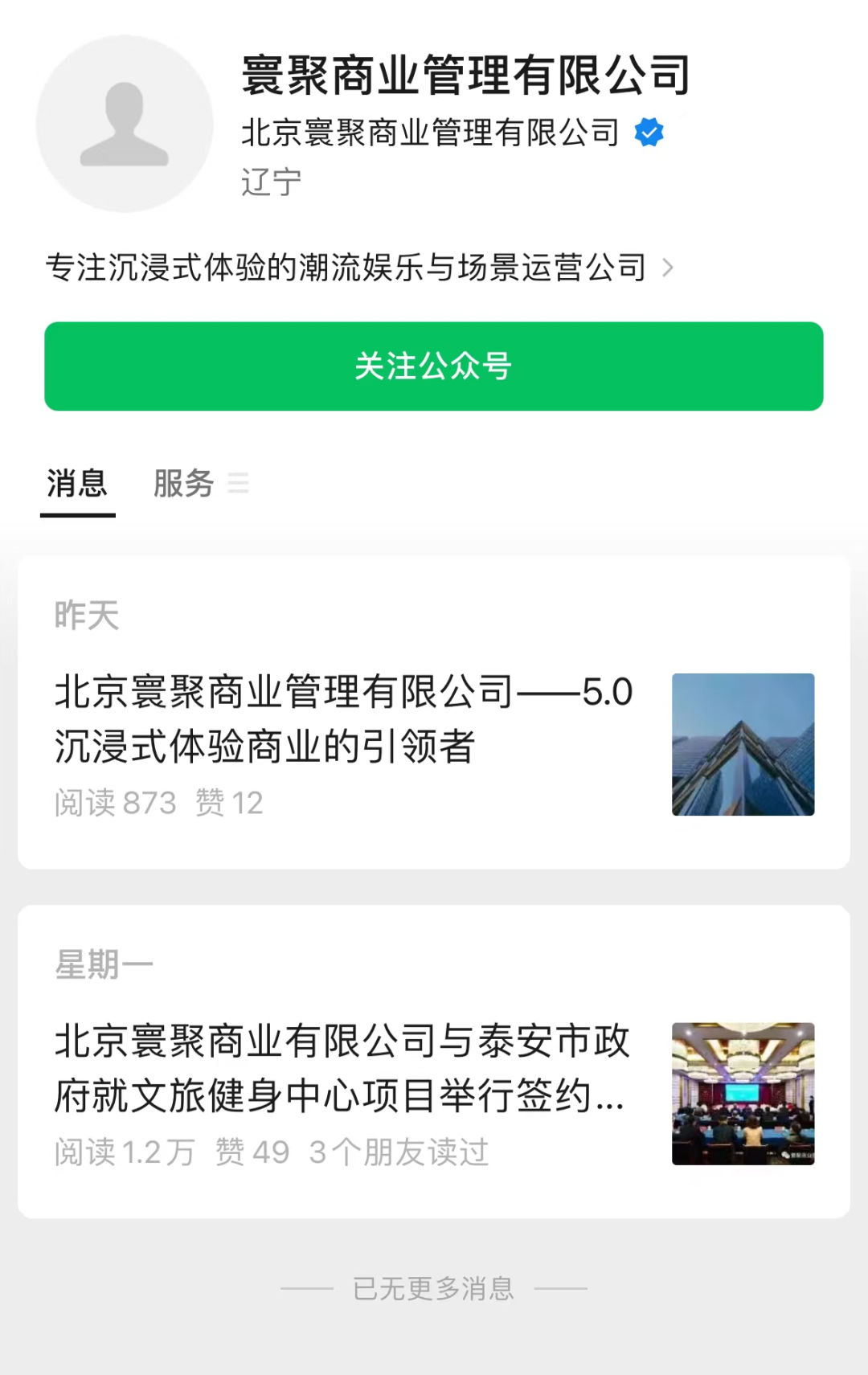The image size is (868, 1375).
Task: Open the account avatar
Action: coord(125,124)
